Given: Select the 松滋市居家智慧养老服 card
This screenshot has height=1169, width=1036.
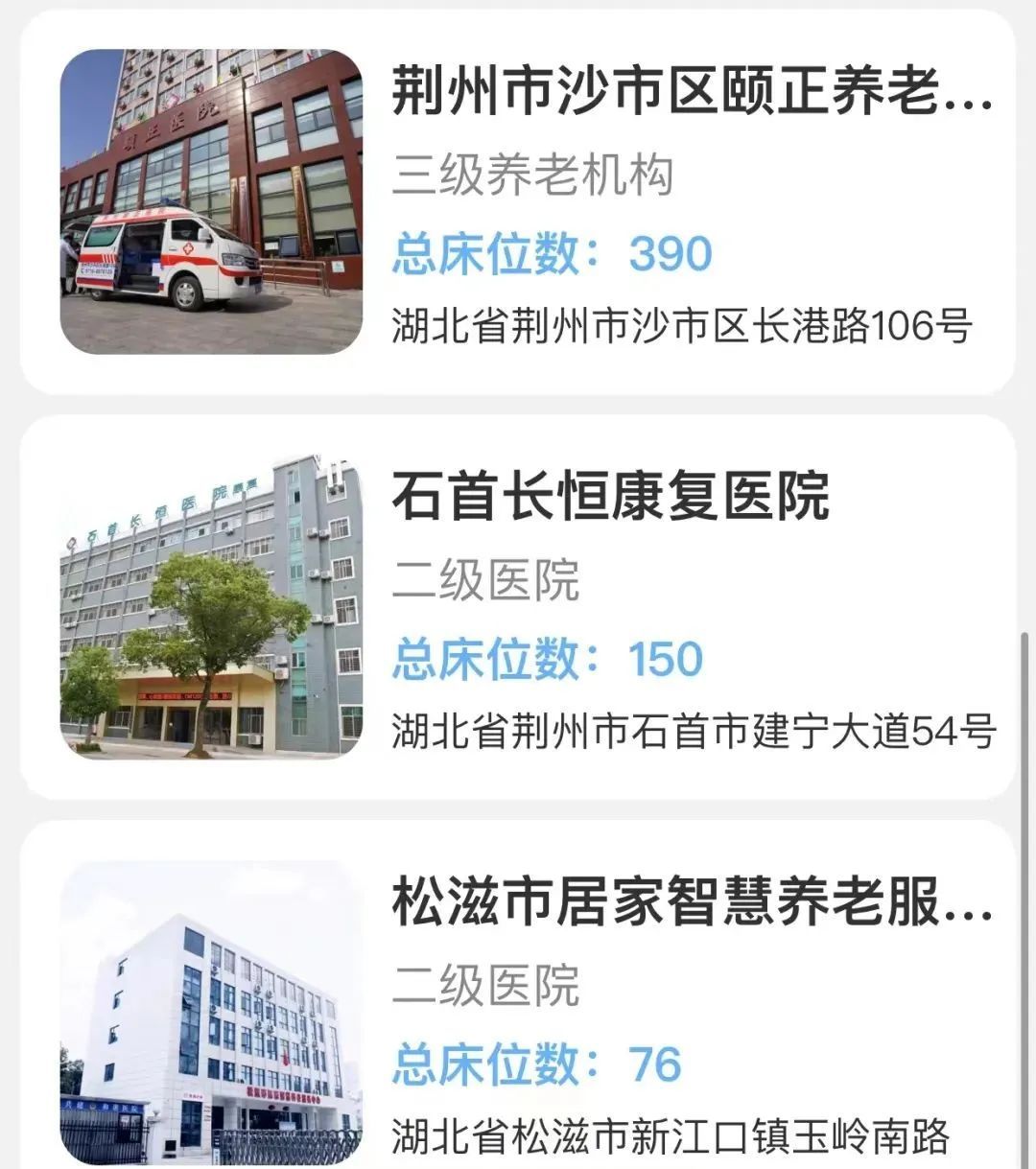Looking at the screenshot, I should coord(691,903).
